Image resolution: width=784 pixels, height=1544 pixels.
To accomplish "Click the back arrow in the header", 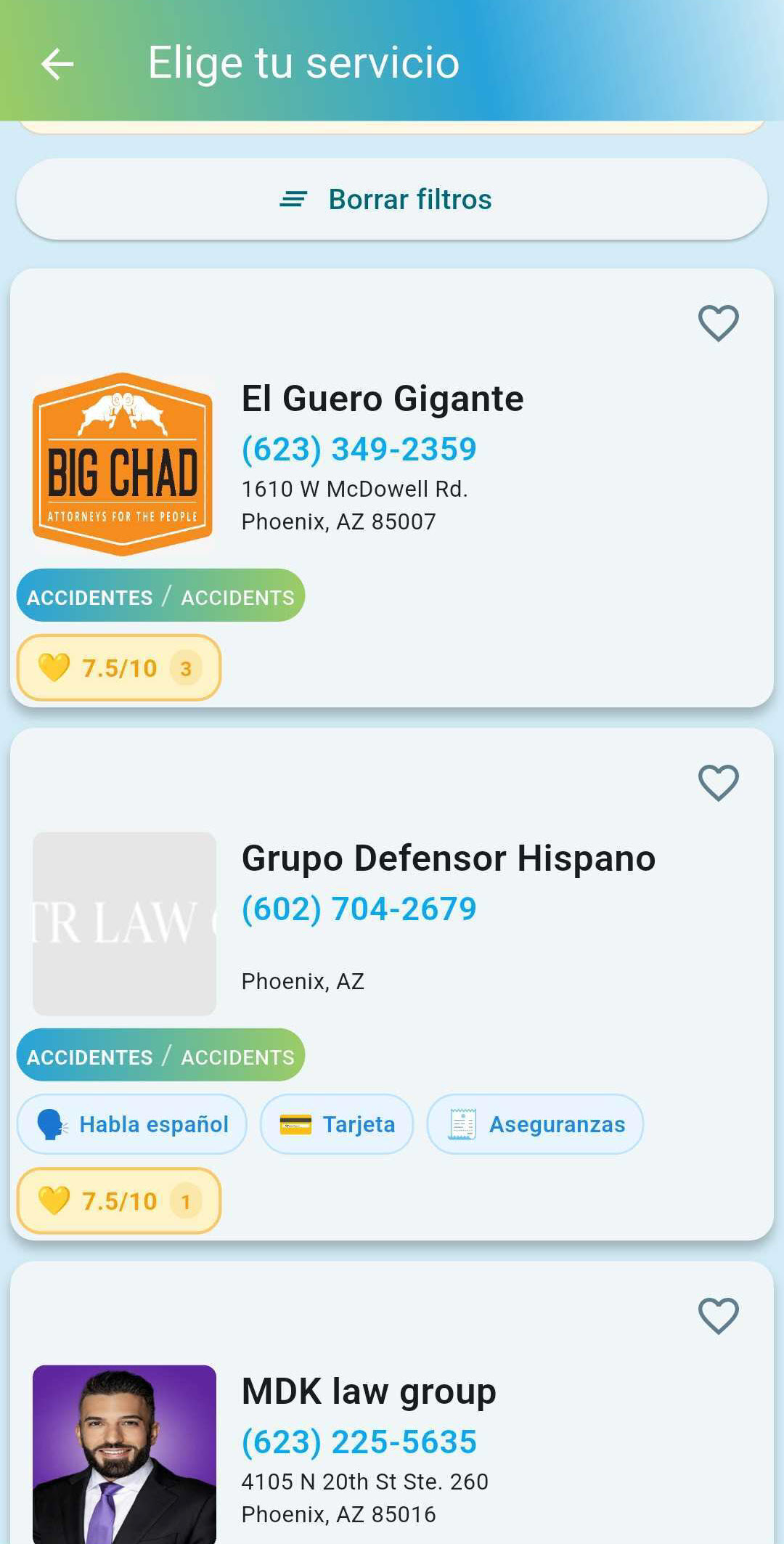I will [57, 64].
